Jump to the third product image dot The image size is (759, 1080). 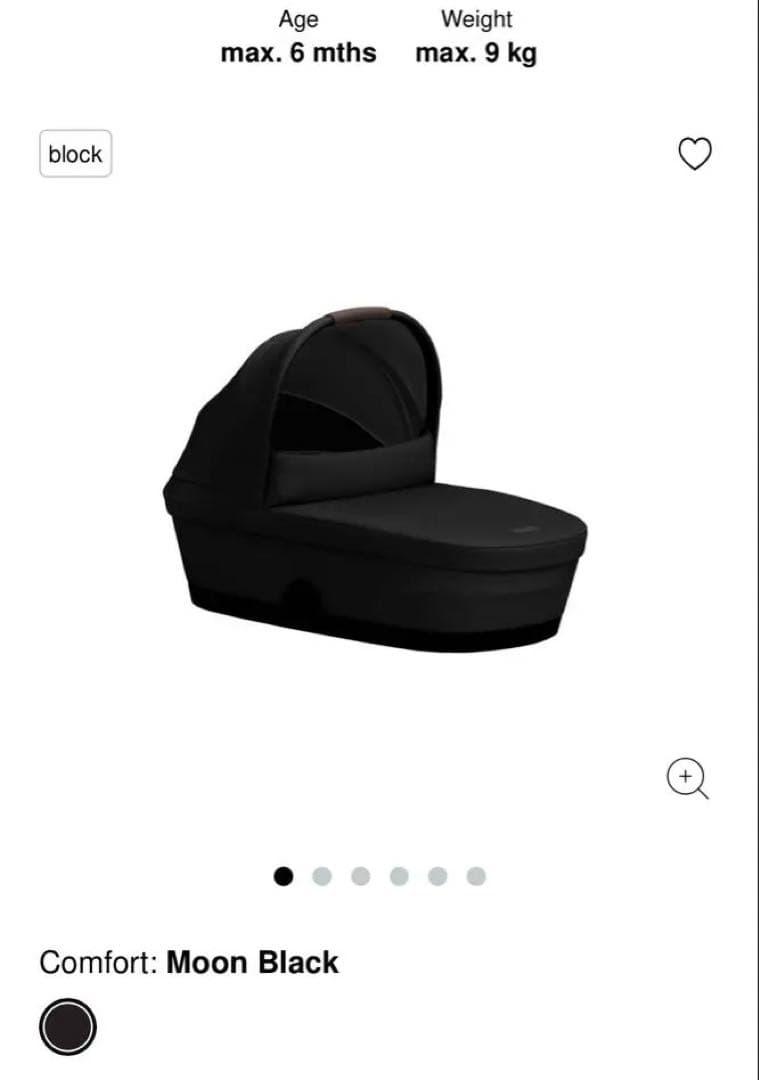coord(362,876)
